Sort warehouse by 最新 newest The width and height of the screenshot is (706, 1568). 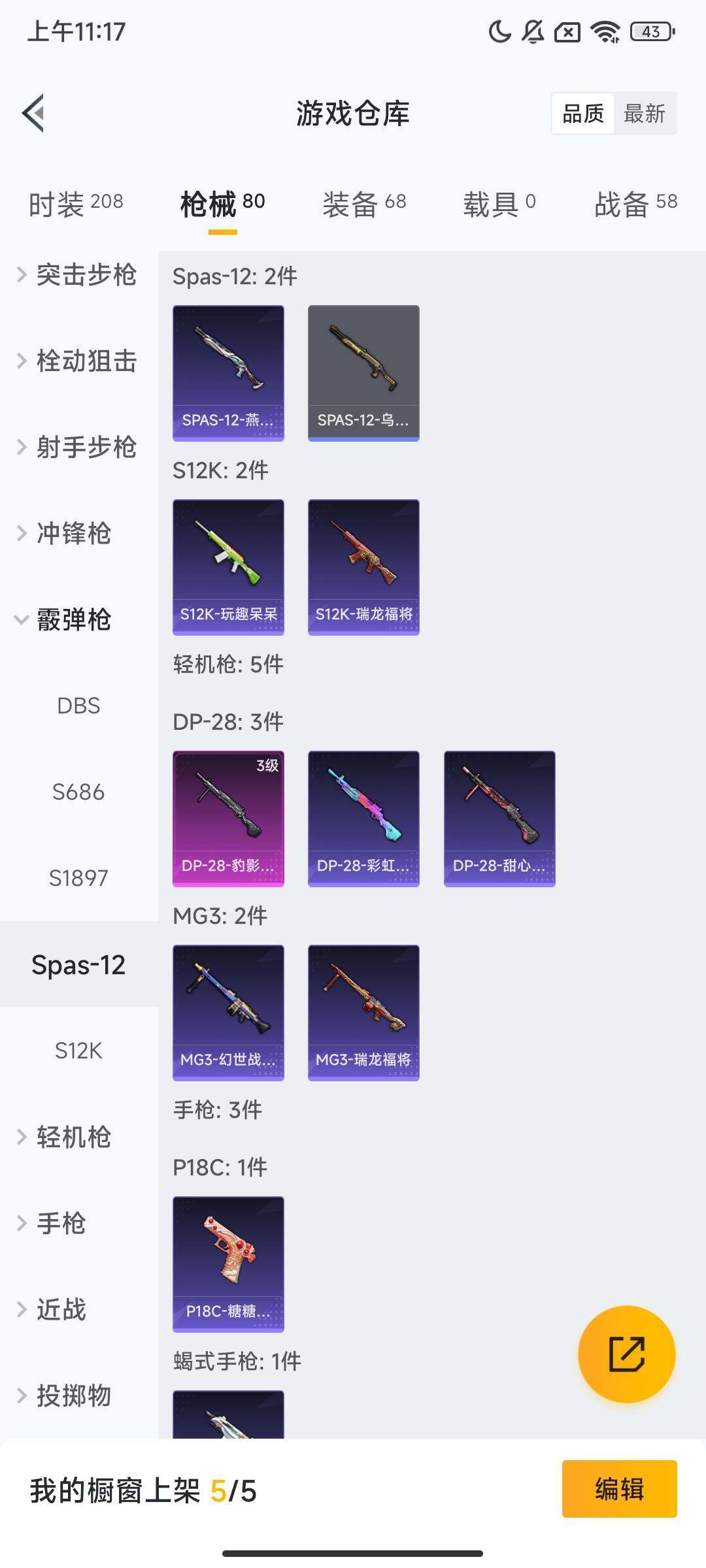[x=645, y=113]
